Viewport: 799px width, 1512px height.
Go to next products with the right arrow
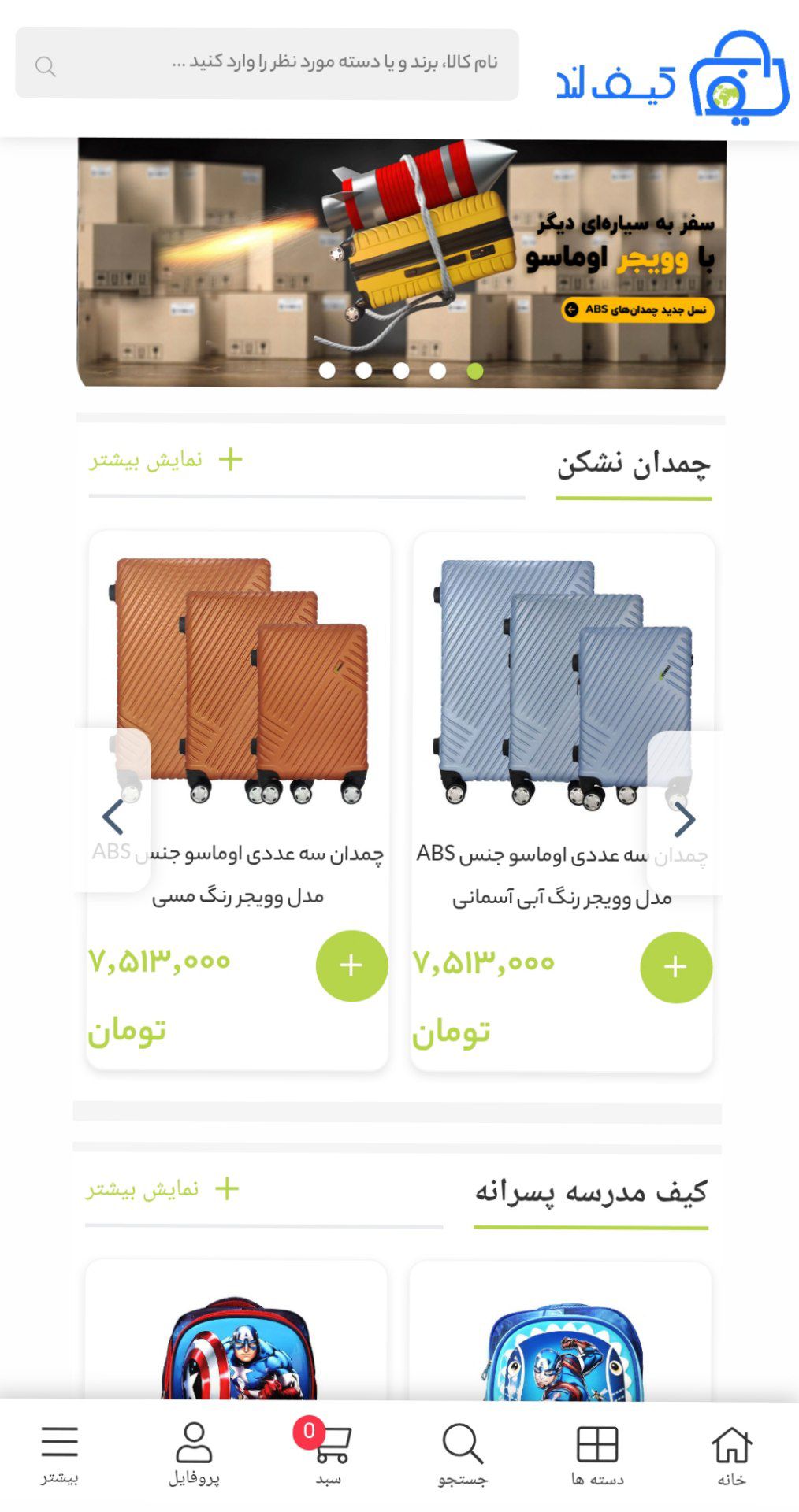click(684, 820)
